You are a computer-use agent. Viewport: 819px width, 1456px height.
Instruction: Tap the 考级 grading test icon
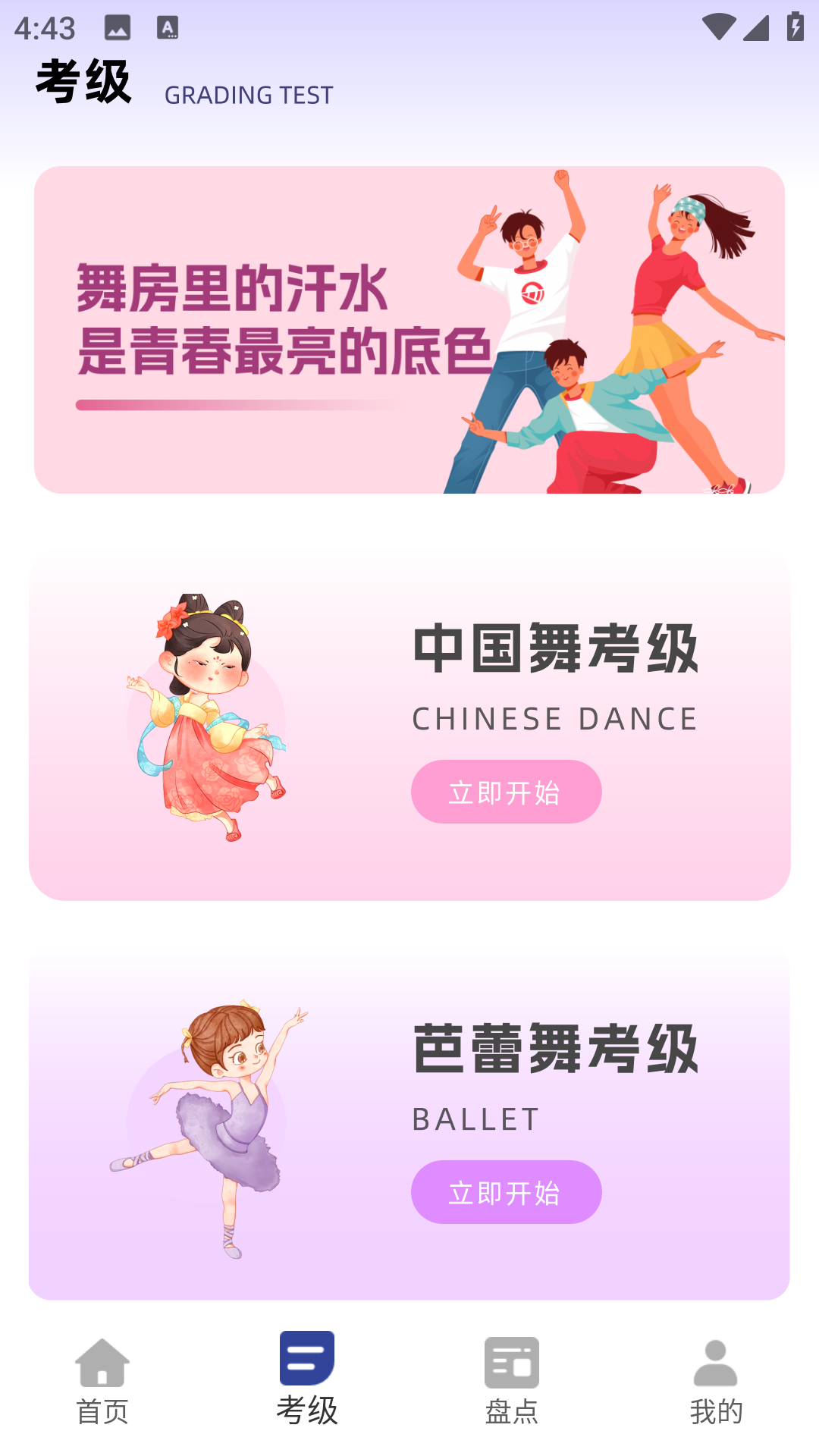(x=307, y=1360)
